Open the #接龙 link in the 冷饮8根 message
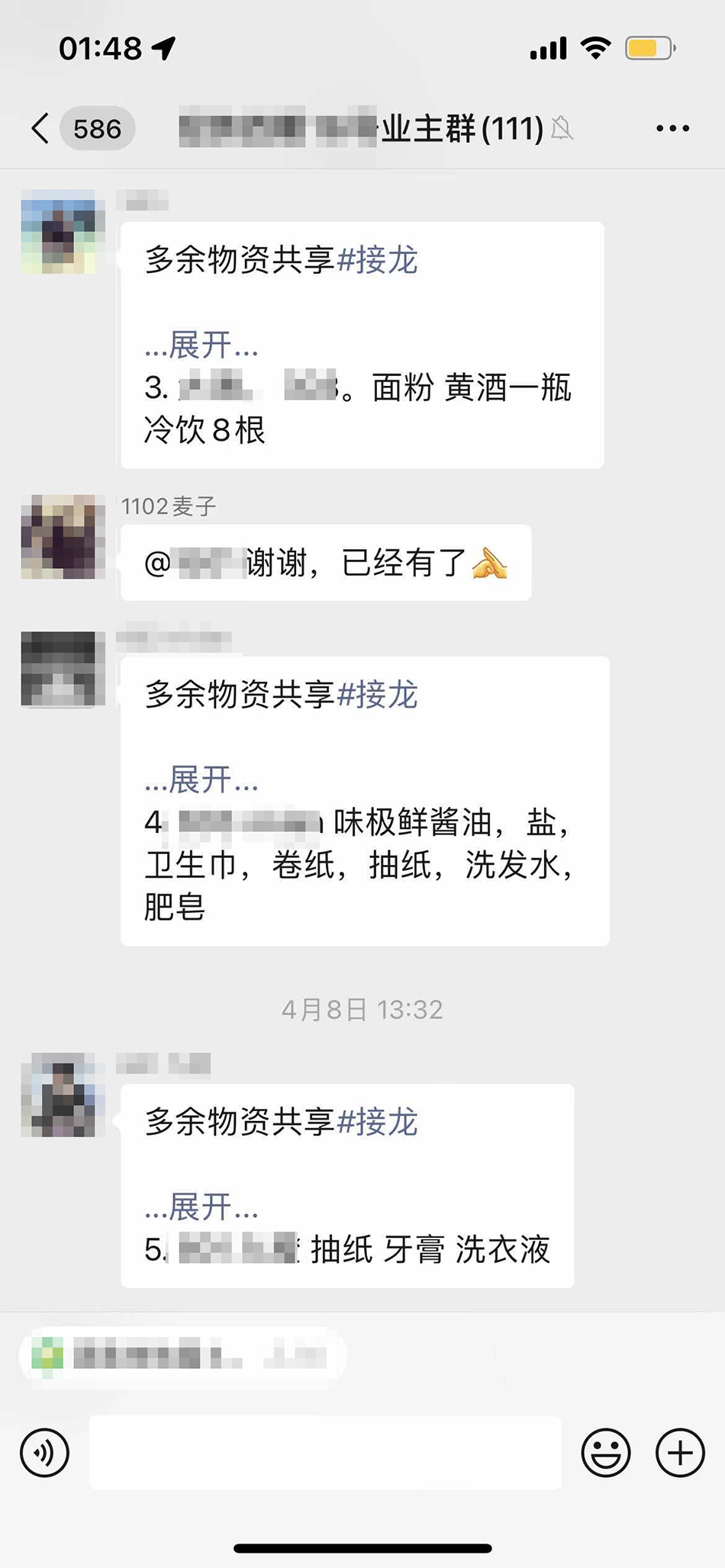The image size is (725, 1568). [378, 260]
